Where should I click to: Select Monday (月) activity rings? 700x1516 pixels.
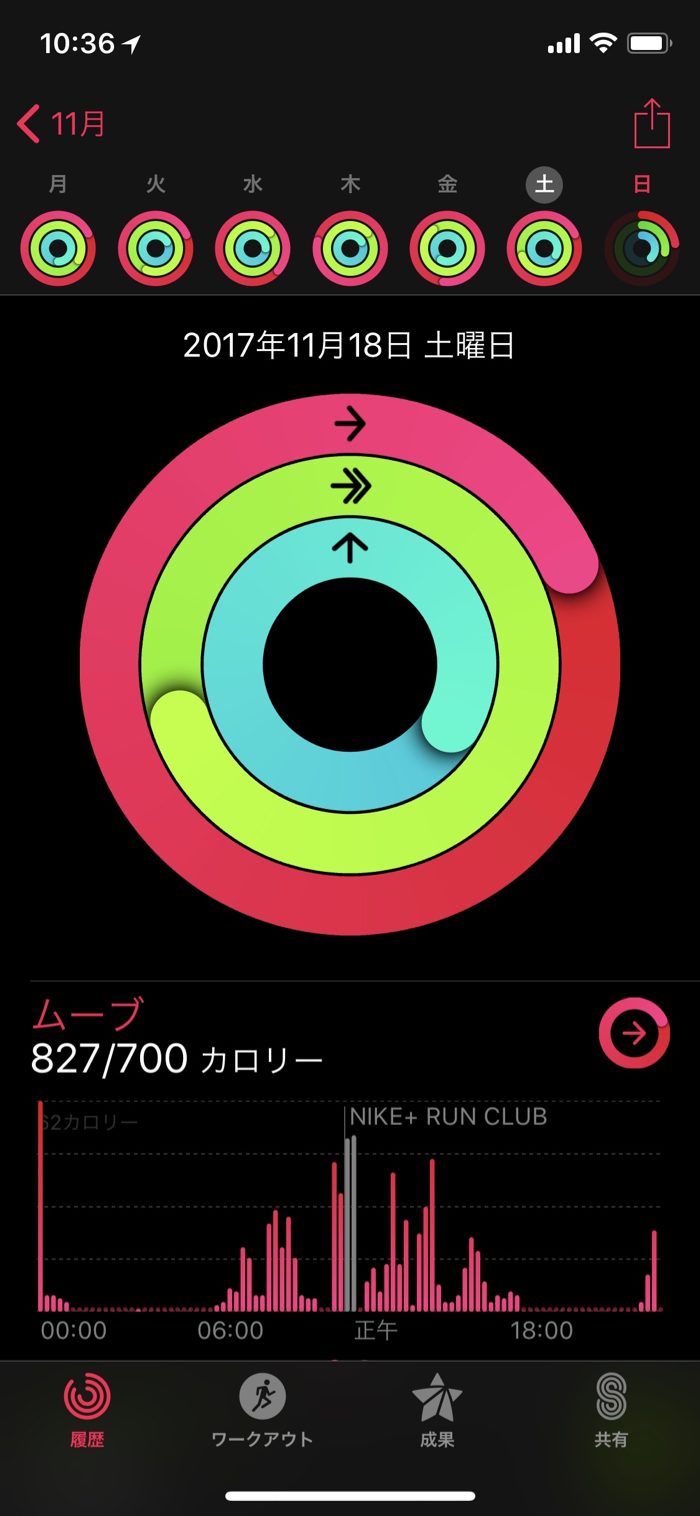[58, 248]
